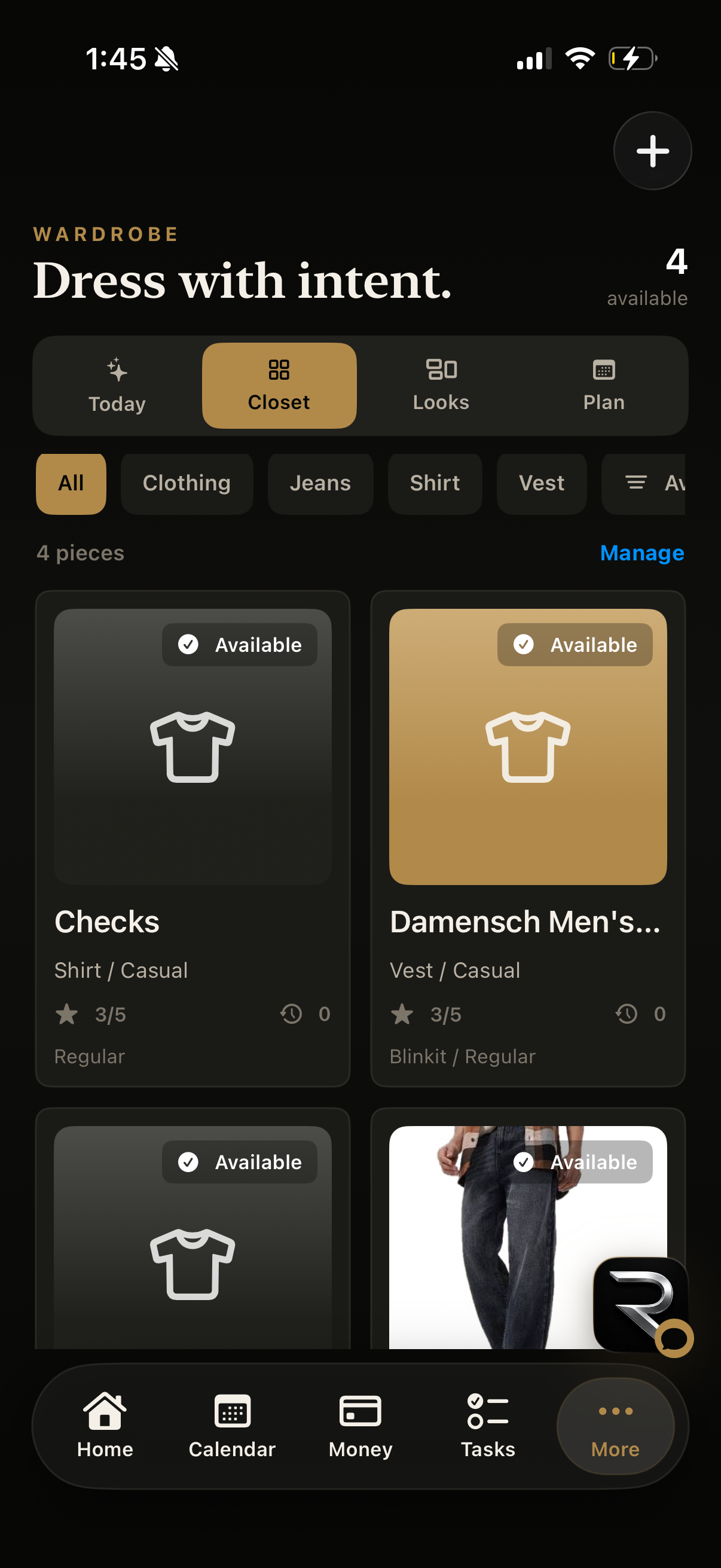721x1568 pixels.
Task: Open the Checks shirt card
Action: click(x=193, y=838)
